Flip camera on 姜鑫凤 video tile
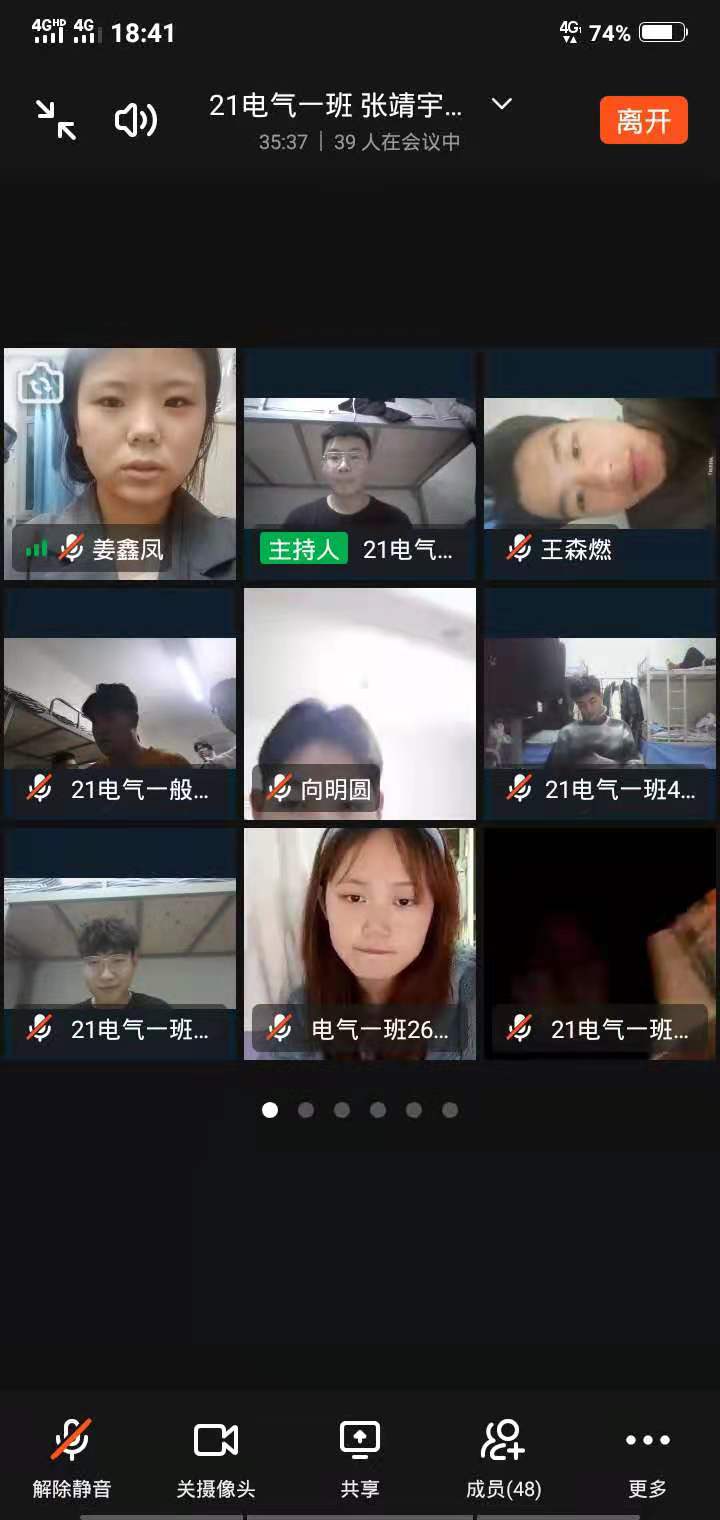This screenshot has height=1520, width=720. tap(40, 384)
